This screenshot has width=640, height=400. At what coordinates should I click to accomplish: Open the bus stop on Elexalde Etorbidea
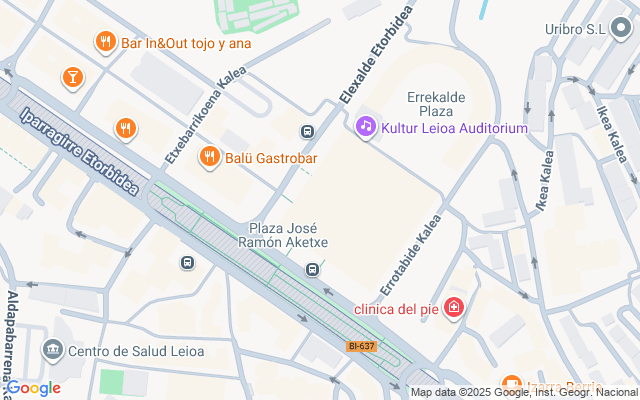pyautogui.click(x=307, y=131)
